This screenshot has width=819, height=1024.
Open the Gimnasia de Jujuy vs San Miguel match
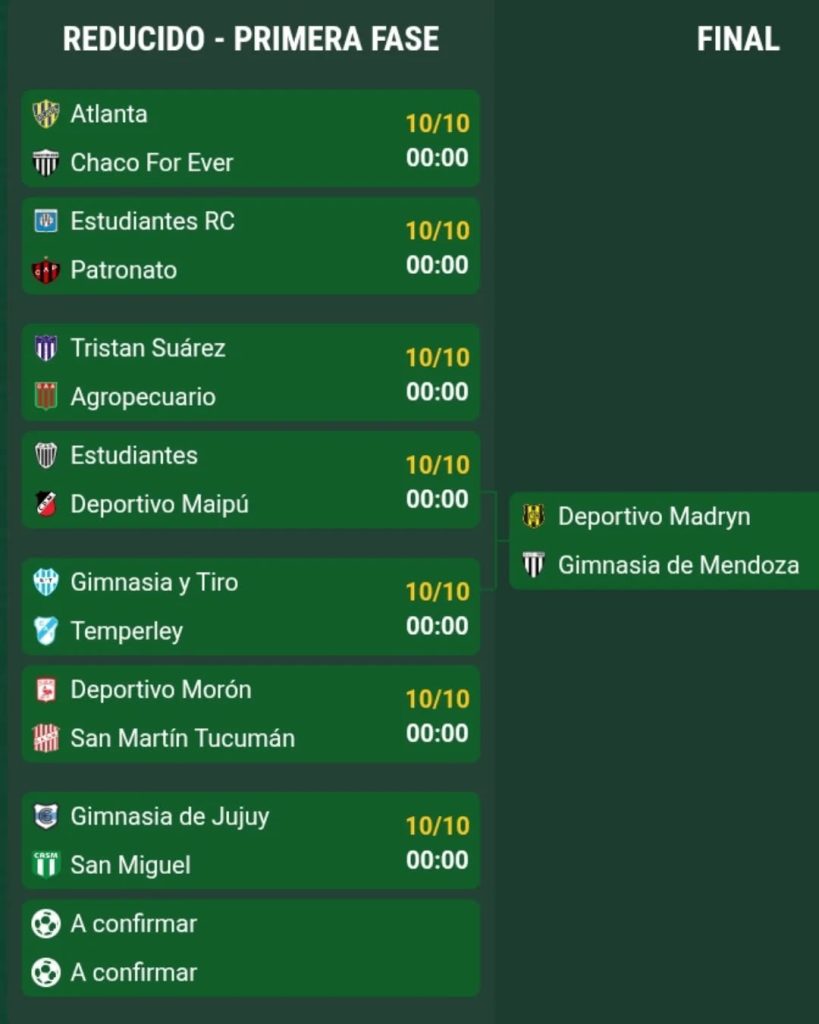(250, 841)
